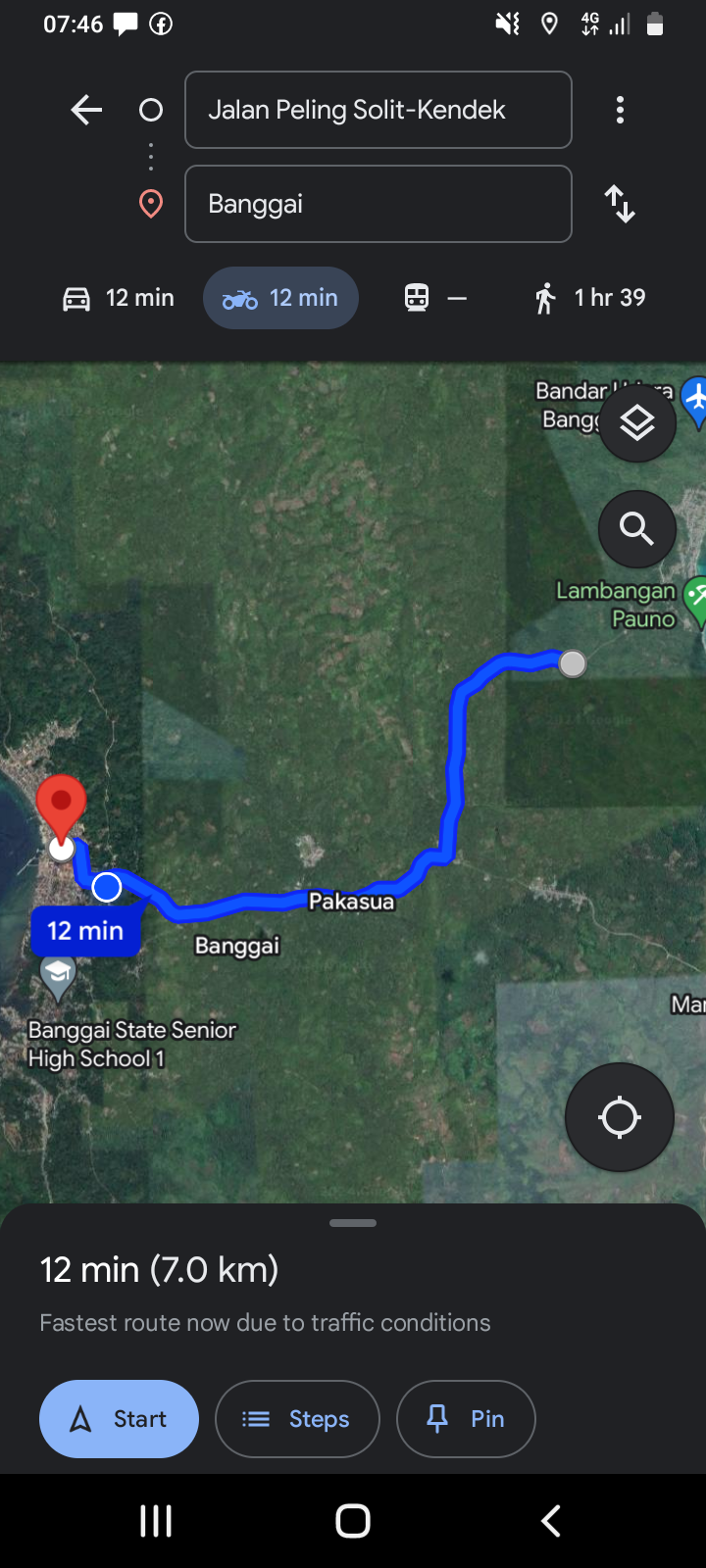Viewport: 706px width, 1568px height.
Task: Open recent apps from navigation bar
Action: [156, 1521]
